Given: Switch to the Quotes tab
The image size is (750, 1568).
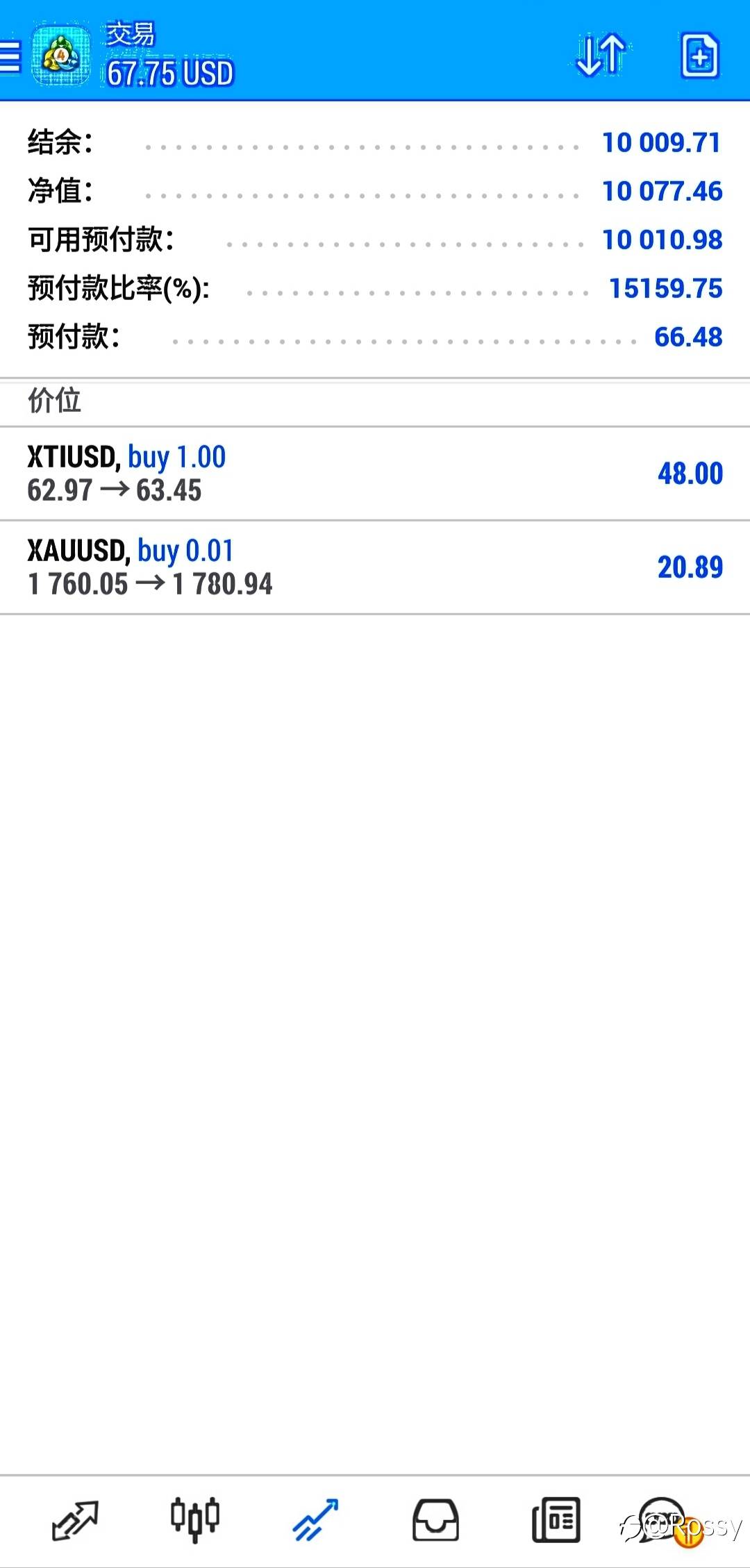Looking at the screenshot, I should point(75,1520).
